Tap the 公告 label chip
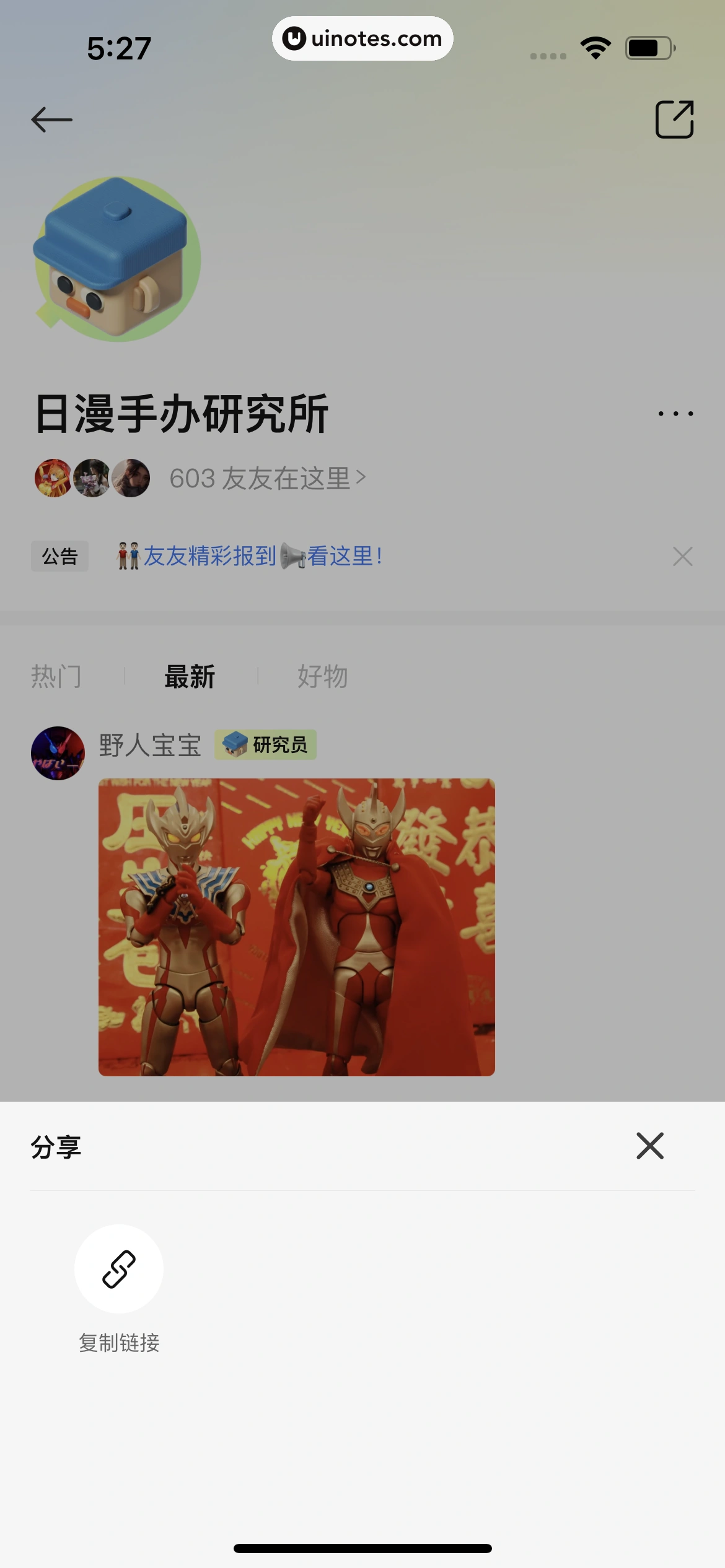Screen dimensions: 725x1568 pos(59,556)
